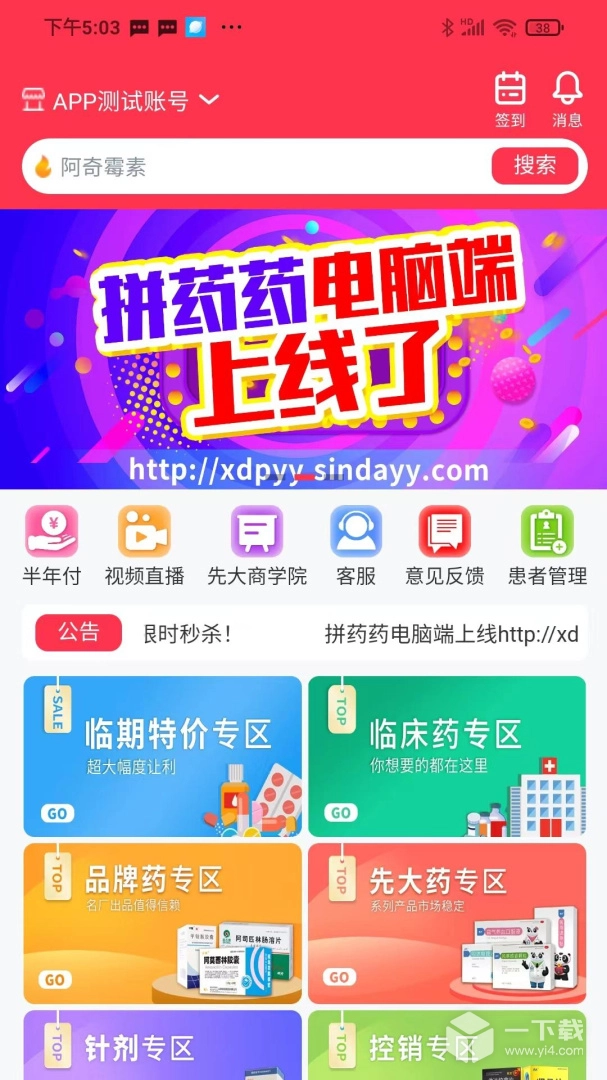Tap the 搜索 search button
607x1080 pixels.
click(535, 166)
